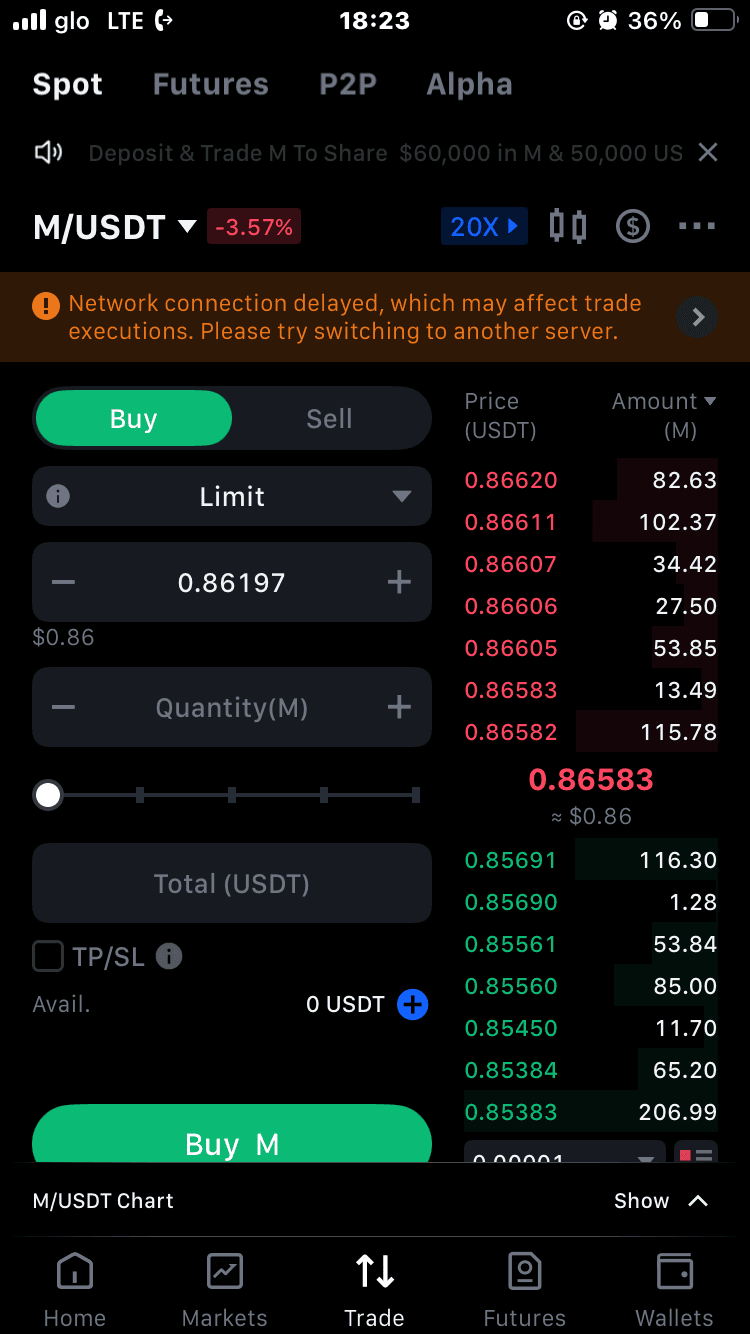Dismiss the Deposit & Trade announcement banner
Screen dimensions: 750x1334
point(708,153)
